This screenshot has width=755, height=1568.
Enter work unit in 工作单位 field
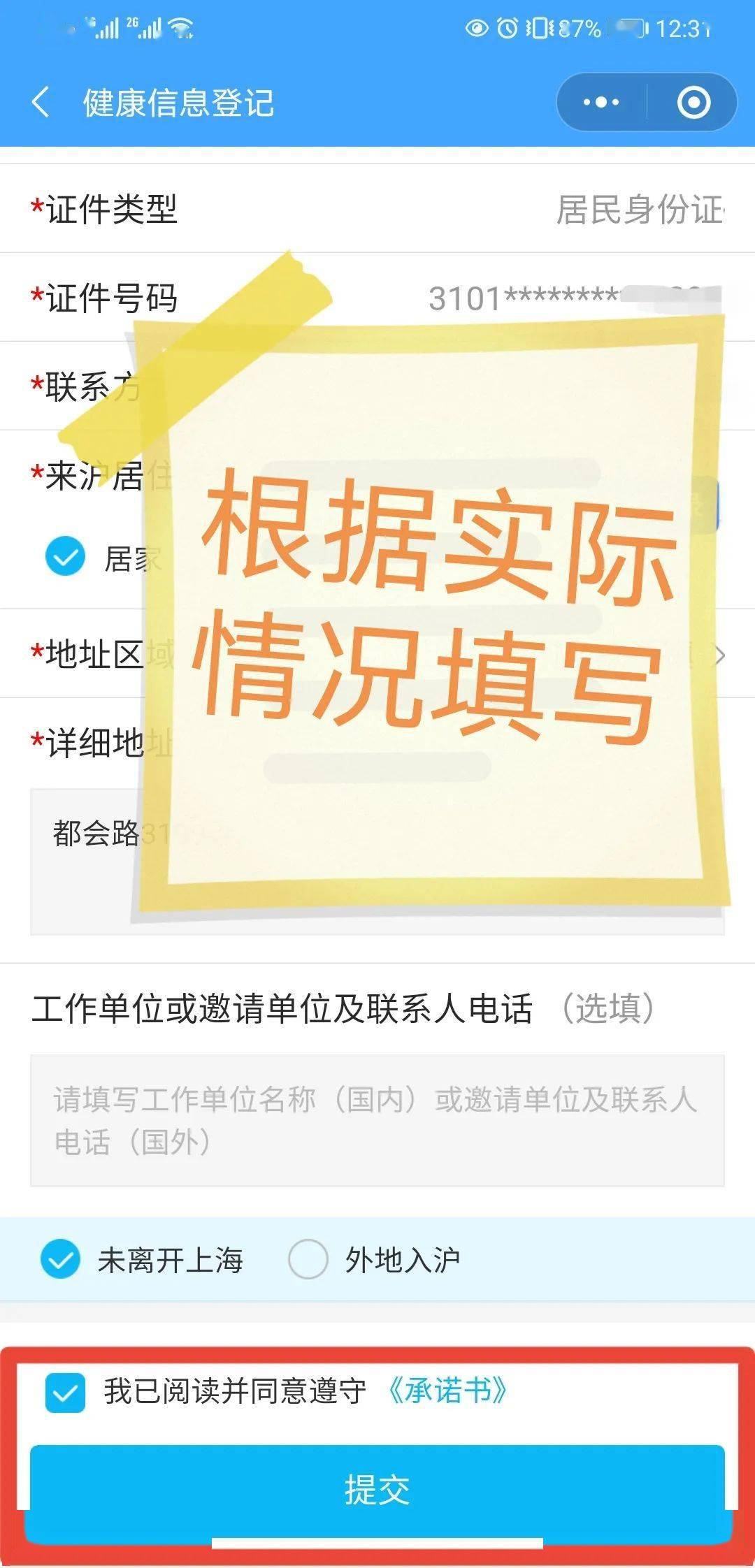[x=376, y=1120]
